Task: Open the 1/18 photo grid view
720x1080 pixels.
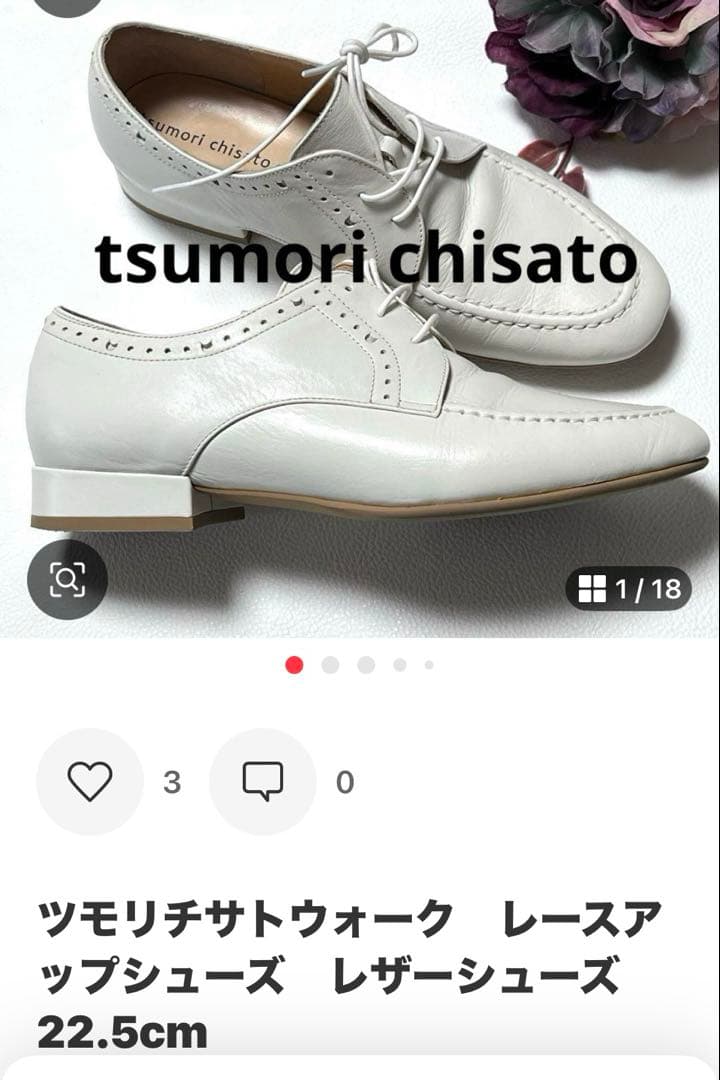Action: click(629, 589)
